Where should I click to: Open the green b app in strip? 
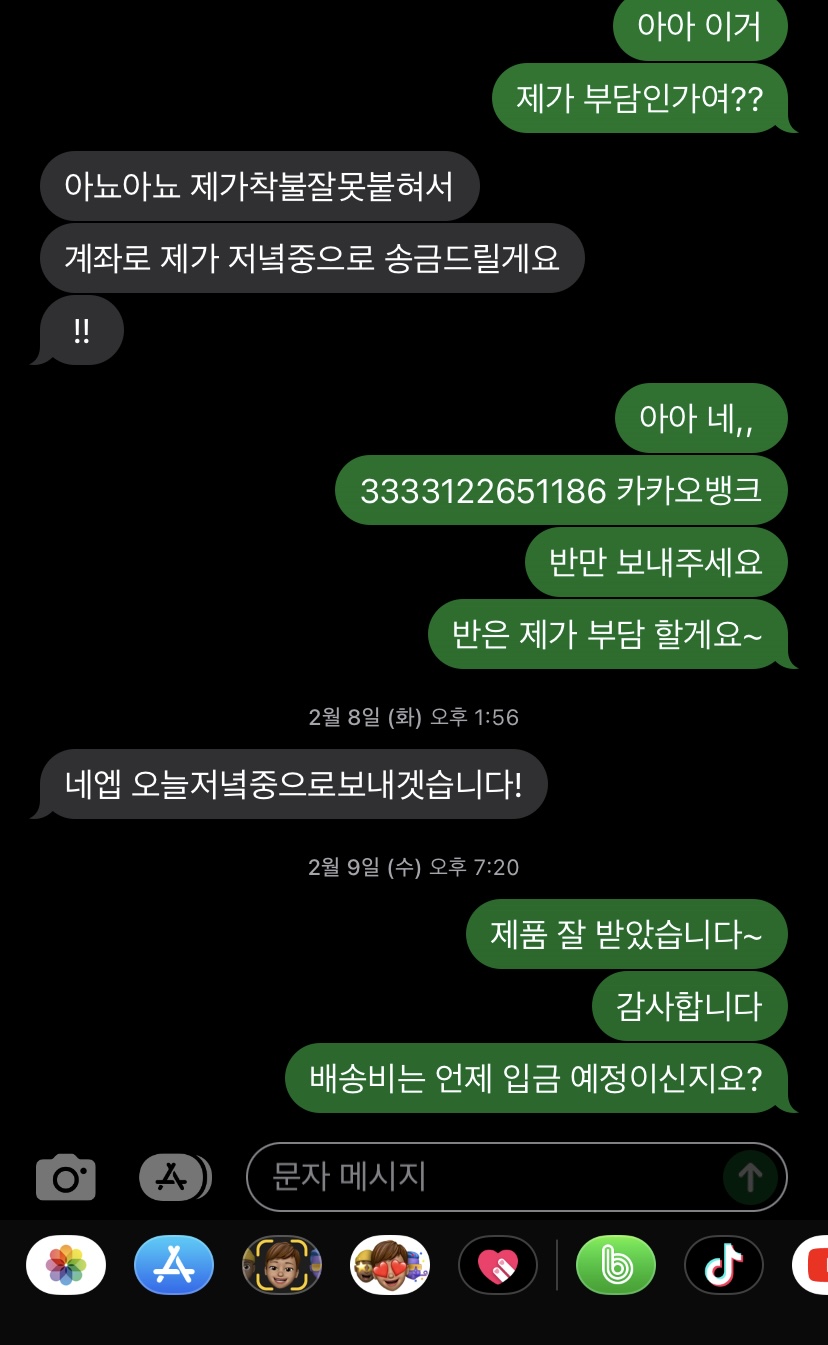616,1266
